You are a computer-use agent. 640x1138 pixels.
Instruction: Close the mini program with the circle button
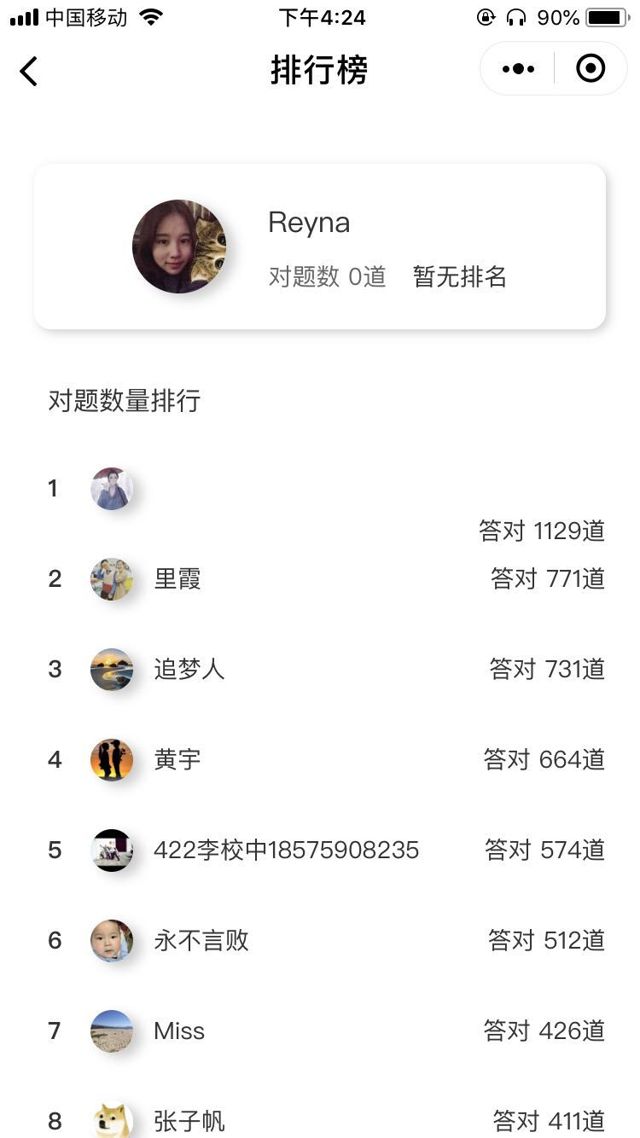click(x=591, y=69)
